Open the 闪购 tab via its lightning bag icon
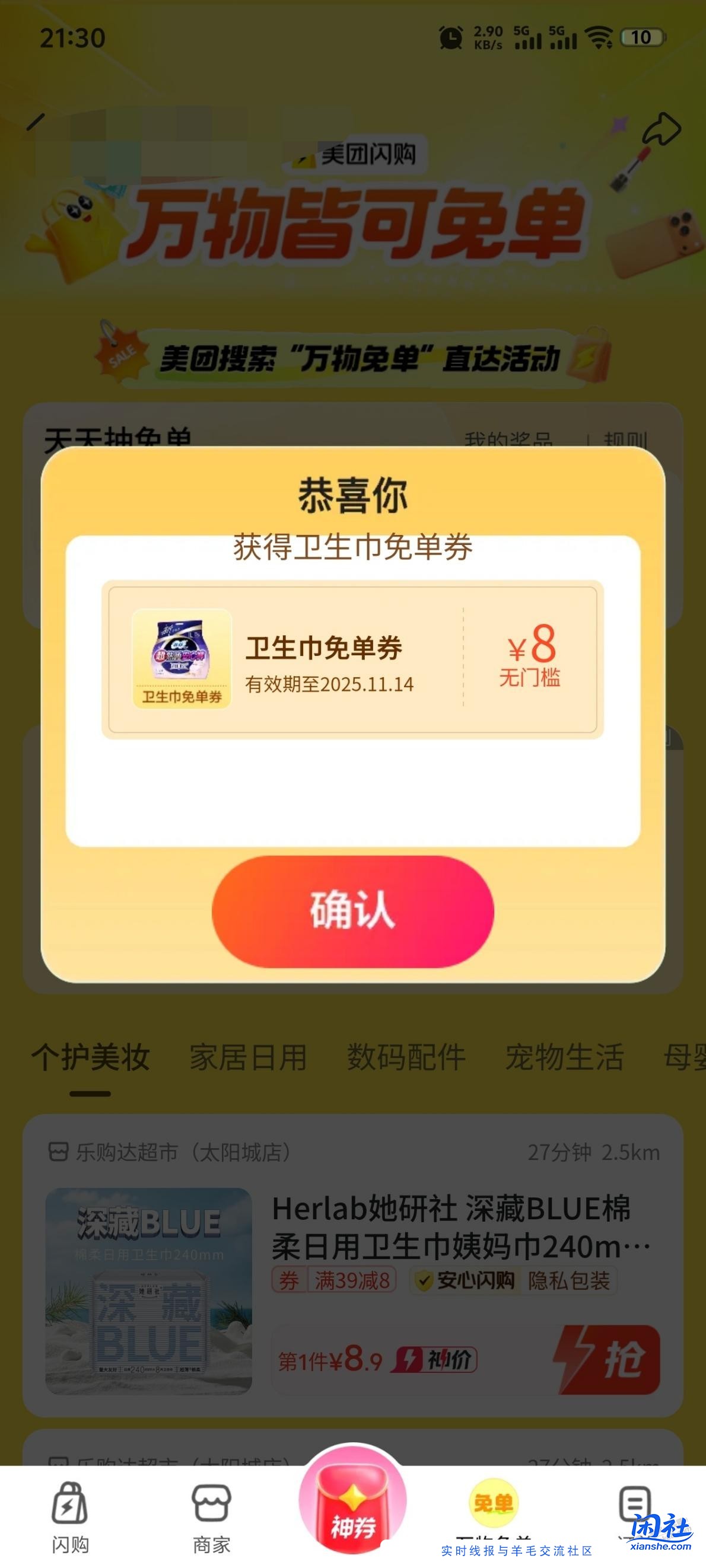 [x=69, y=1502]
